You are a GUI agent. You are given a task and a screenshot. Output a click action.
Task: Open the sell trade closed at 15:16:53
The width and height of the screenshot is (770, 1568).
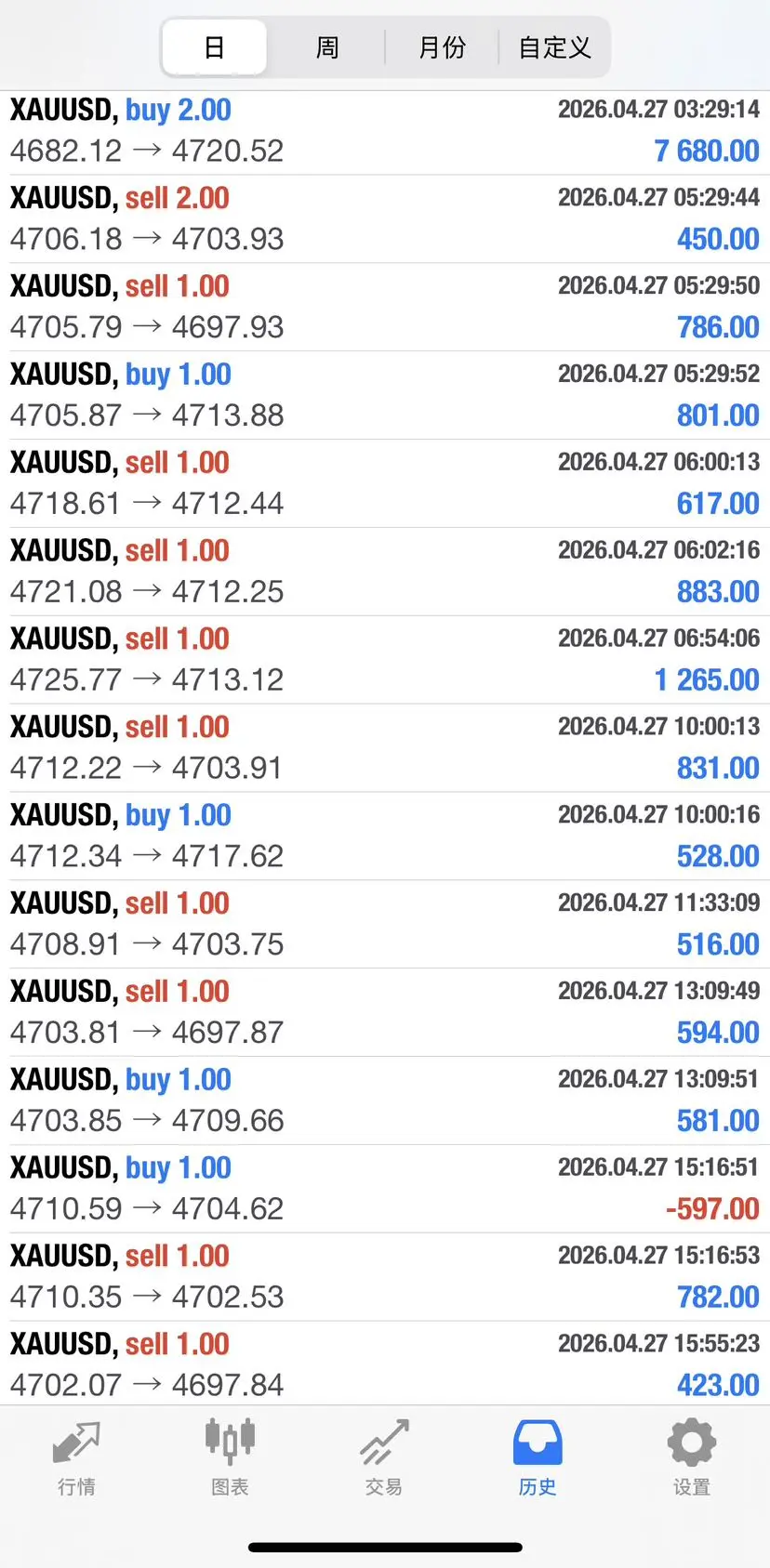(x=385, y=1277)
